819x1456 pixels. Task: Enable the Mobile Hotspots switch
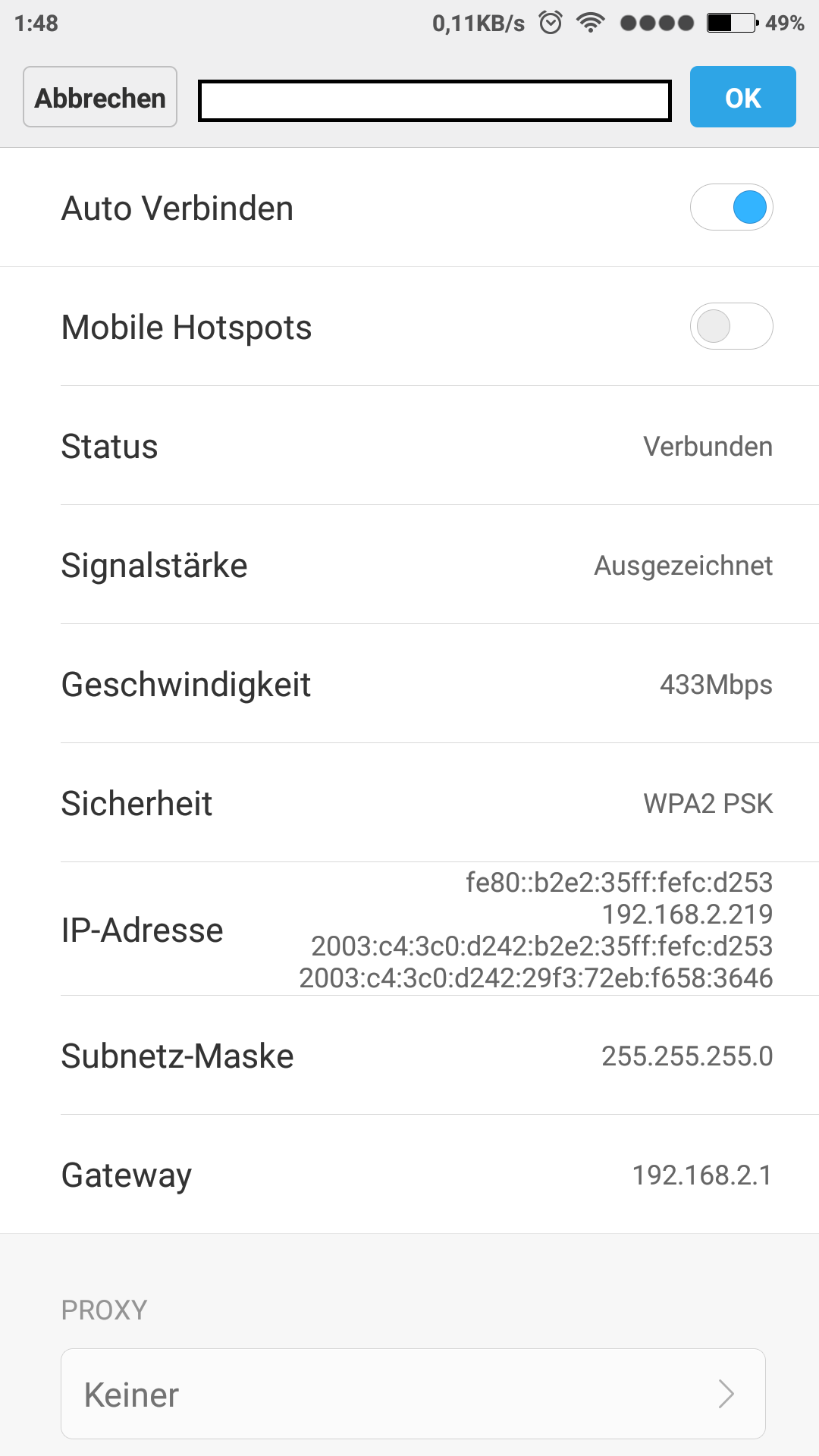pyautogui.click(x=731, y=326)
